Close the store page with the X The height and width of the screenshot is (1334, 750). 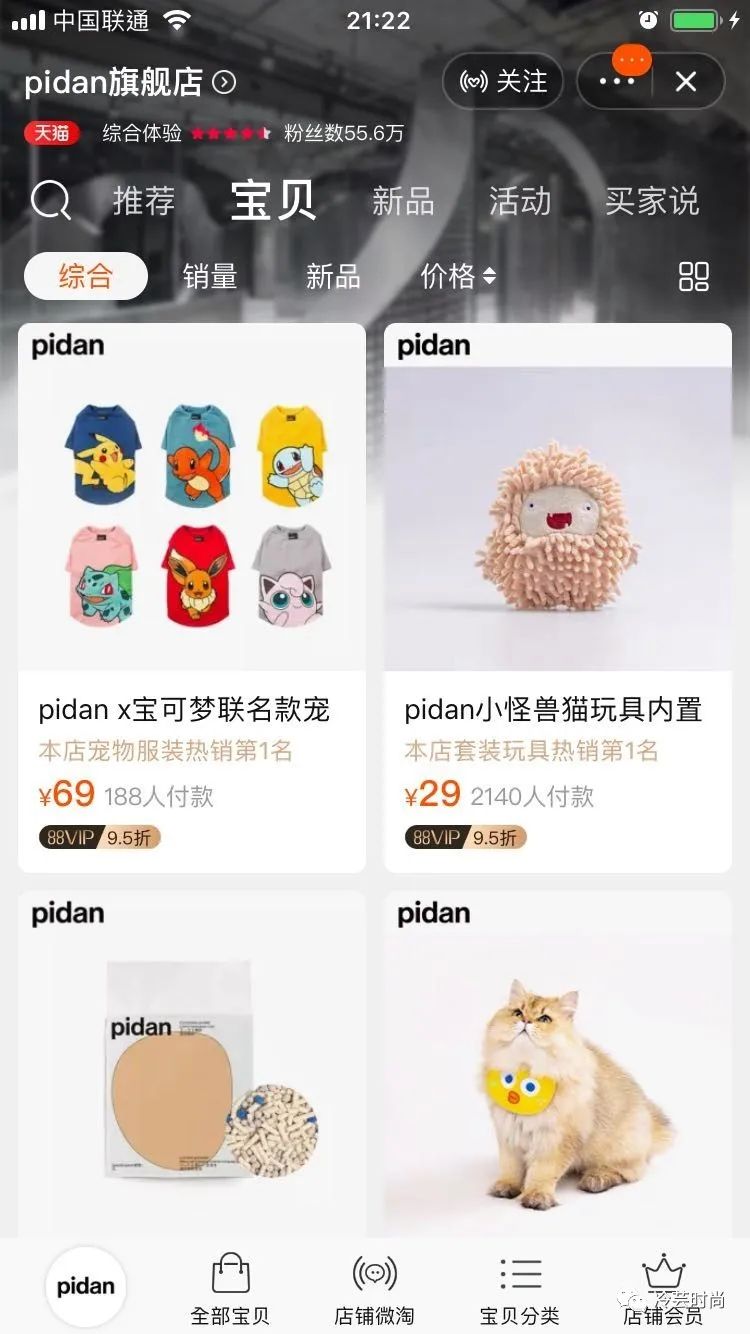(686, 82)
